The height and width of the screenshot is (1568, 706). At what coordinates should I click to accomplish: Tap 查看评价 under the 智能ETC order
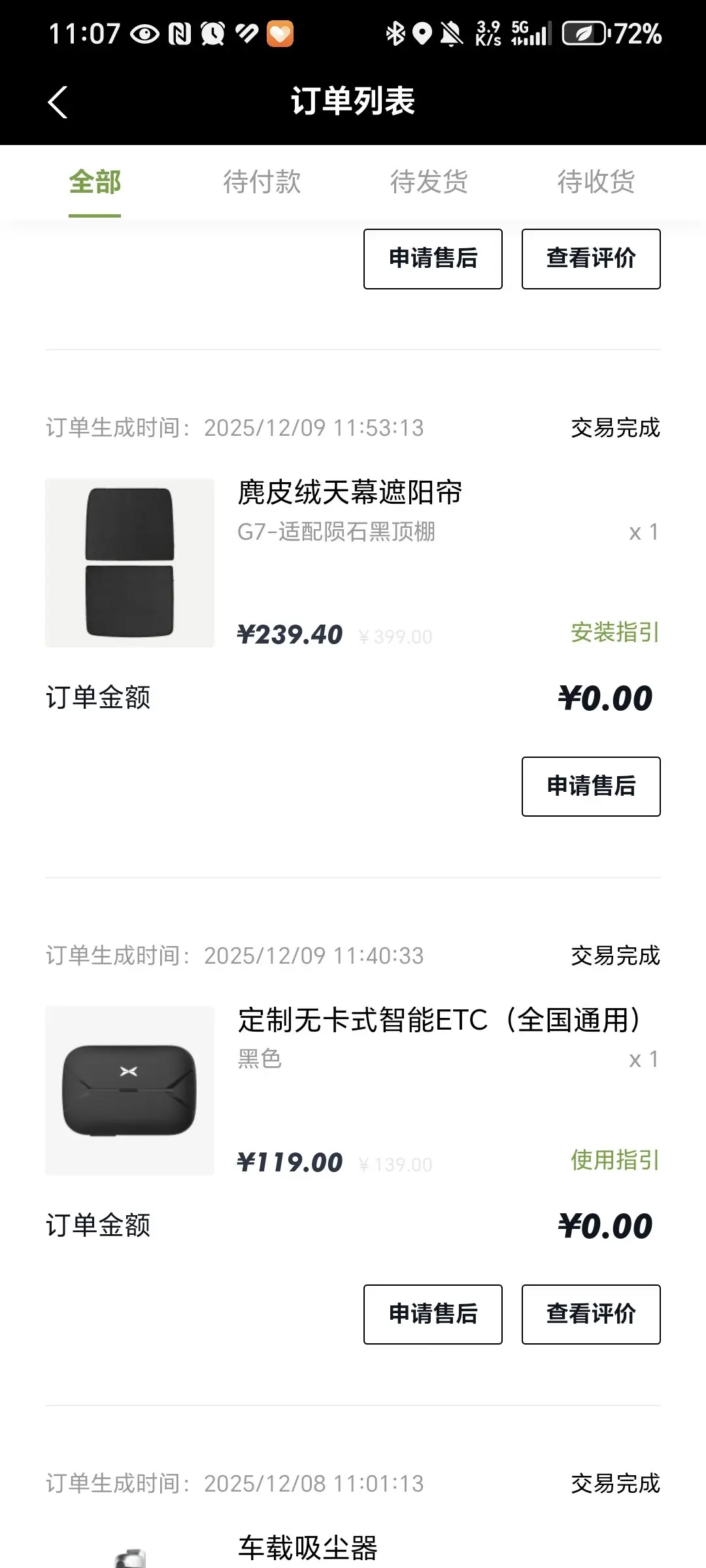(x=591, y=1314)
